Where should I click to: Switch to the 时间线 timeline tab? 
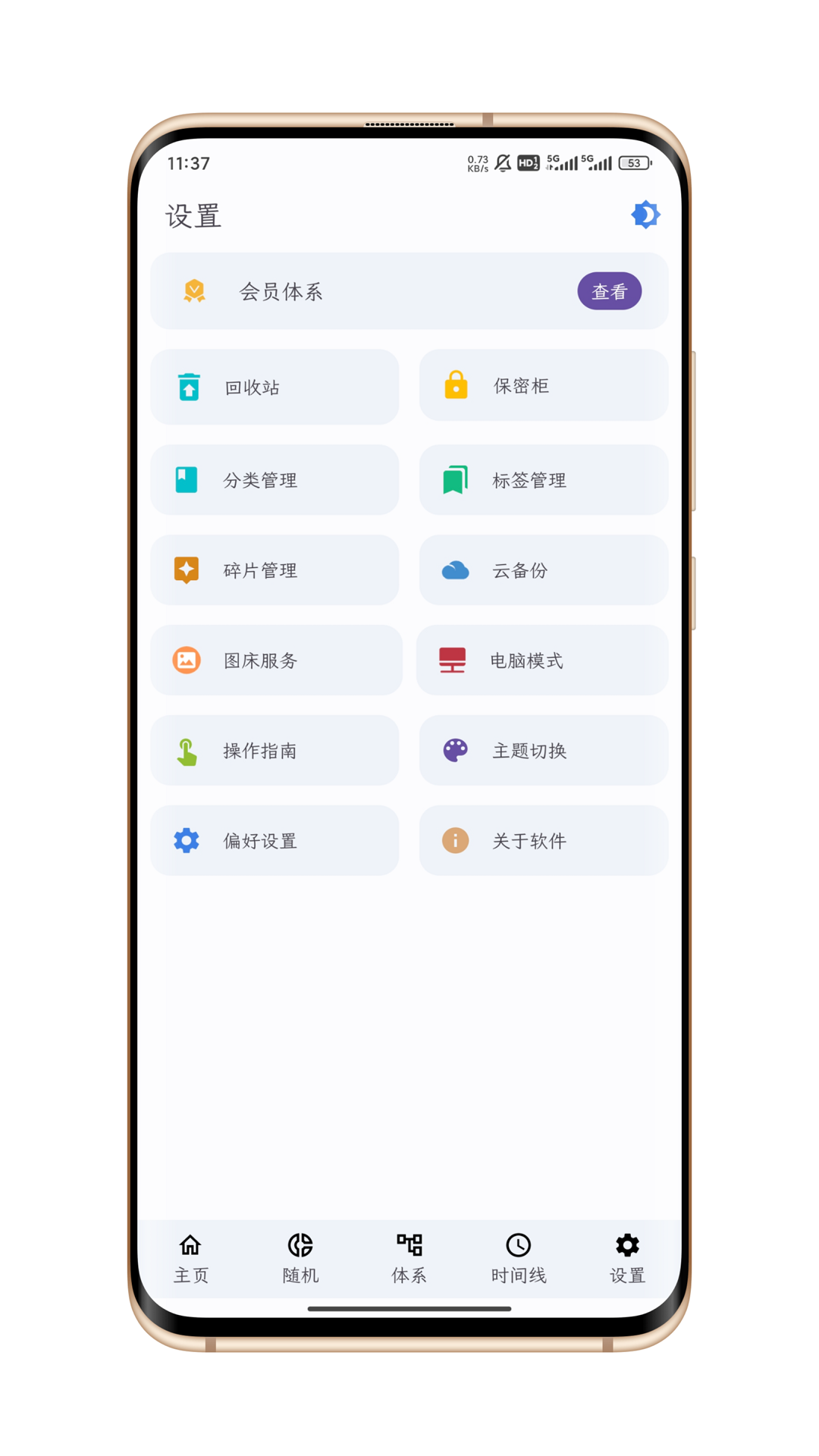click(x=519, y=1259)
